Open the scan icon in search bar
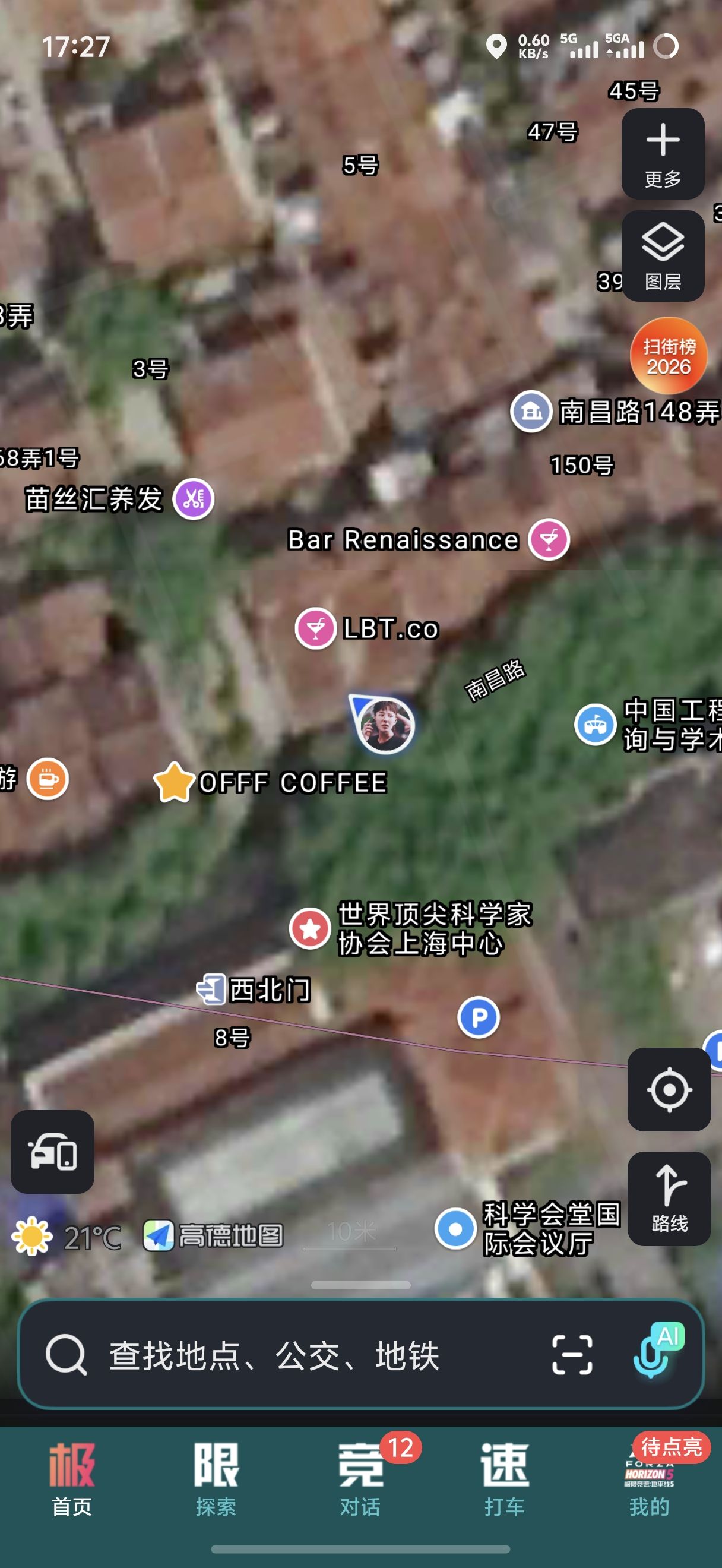This screenshot has width=722, height=1568. pos(572,1355)
